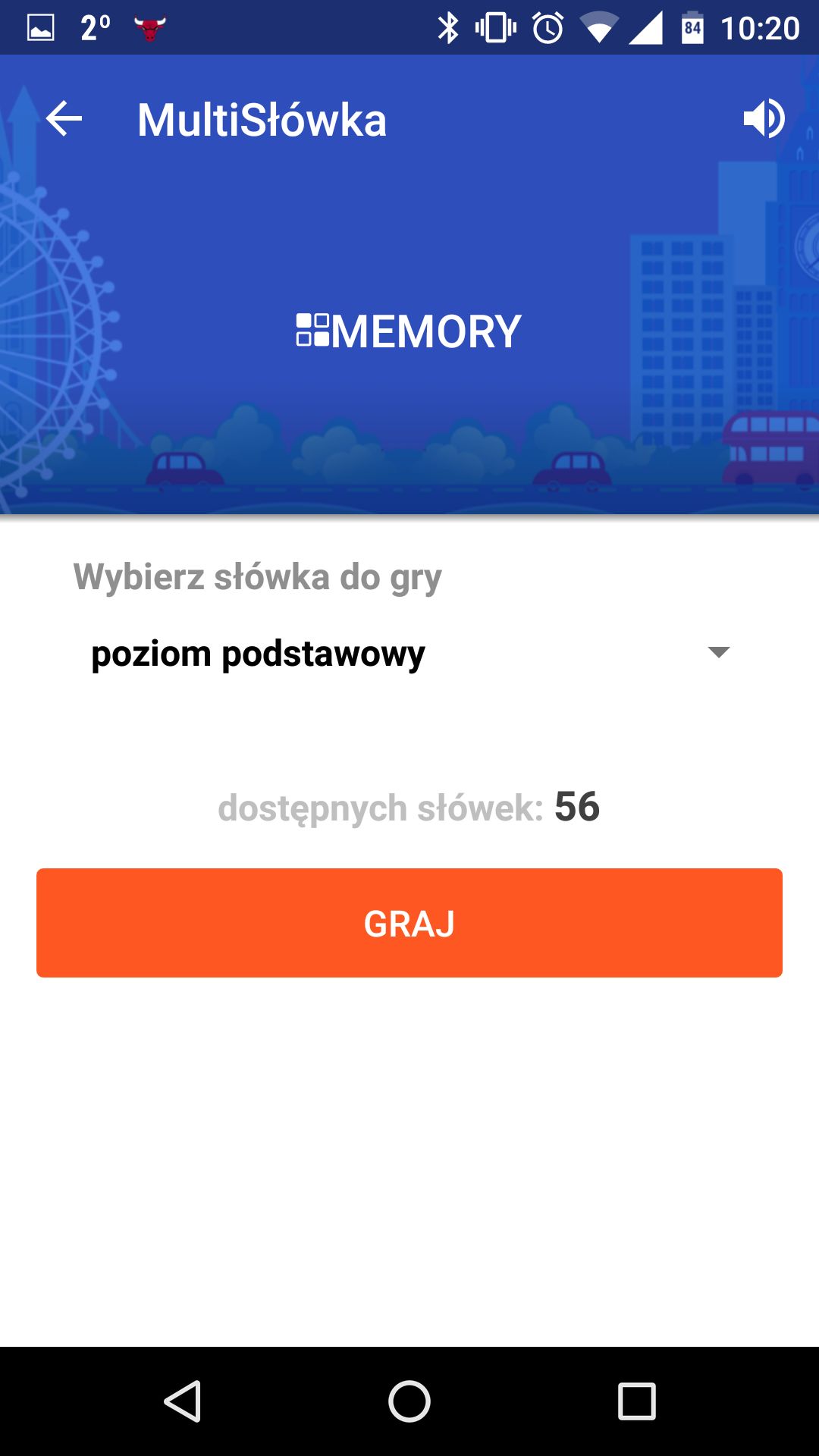
Task: Start the game with the GRAJ button
Action: click(409, 923)
